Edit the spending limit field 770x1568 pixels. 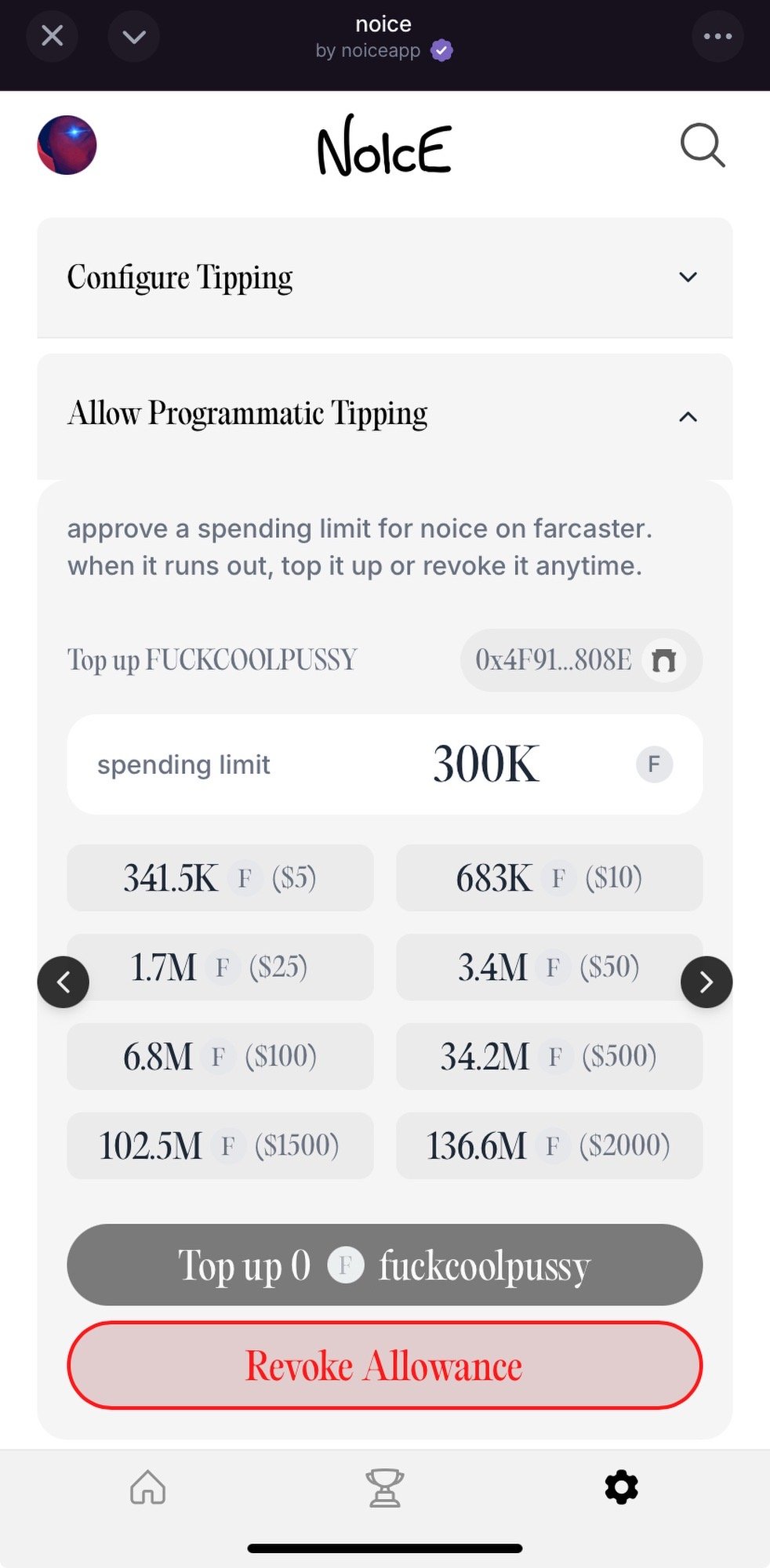coord(385,764)
